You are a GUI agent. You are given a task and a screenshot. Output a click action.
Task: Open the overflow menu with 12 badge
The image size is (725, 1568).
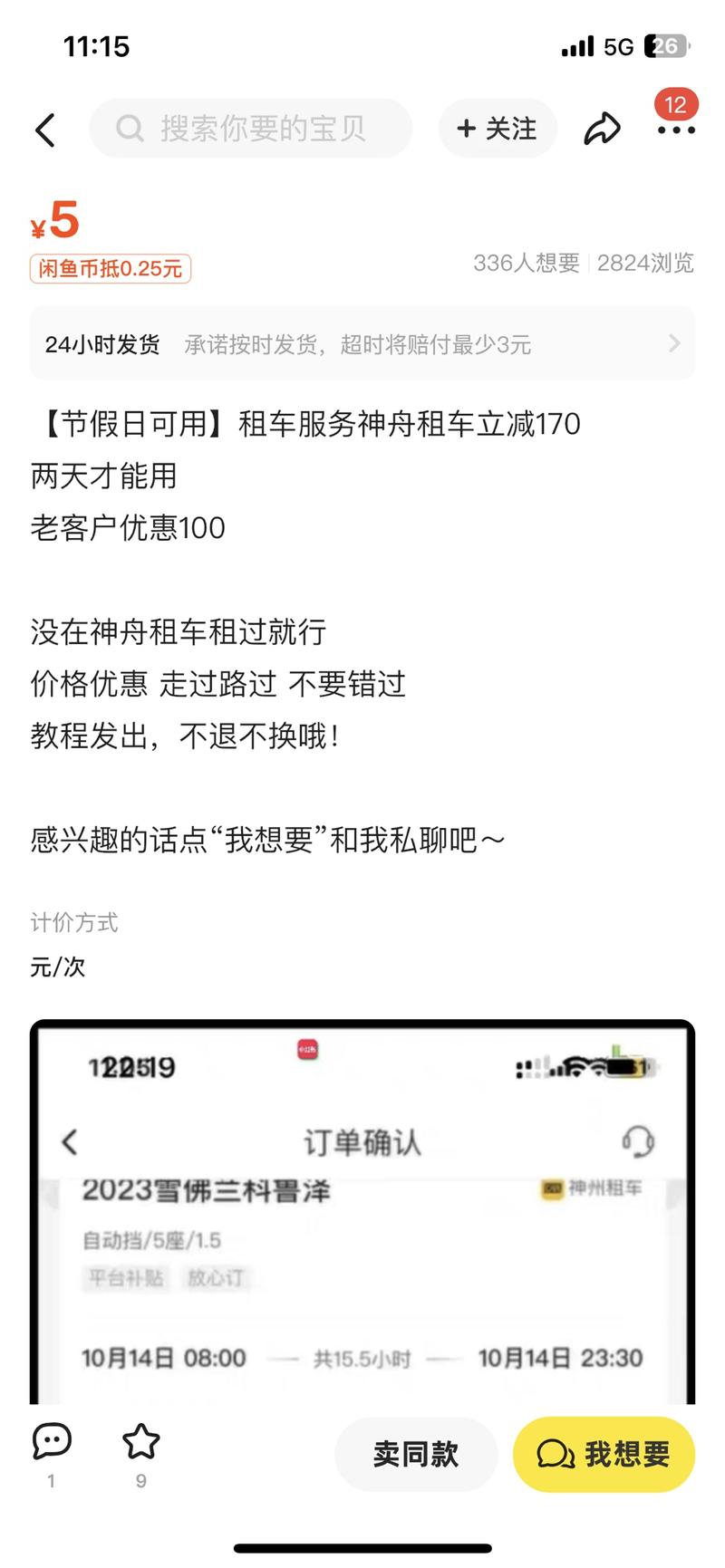coord(676,130)
